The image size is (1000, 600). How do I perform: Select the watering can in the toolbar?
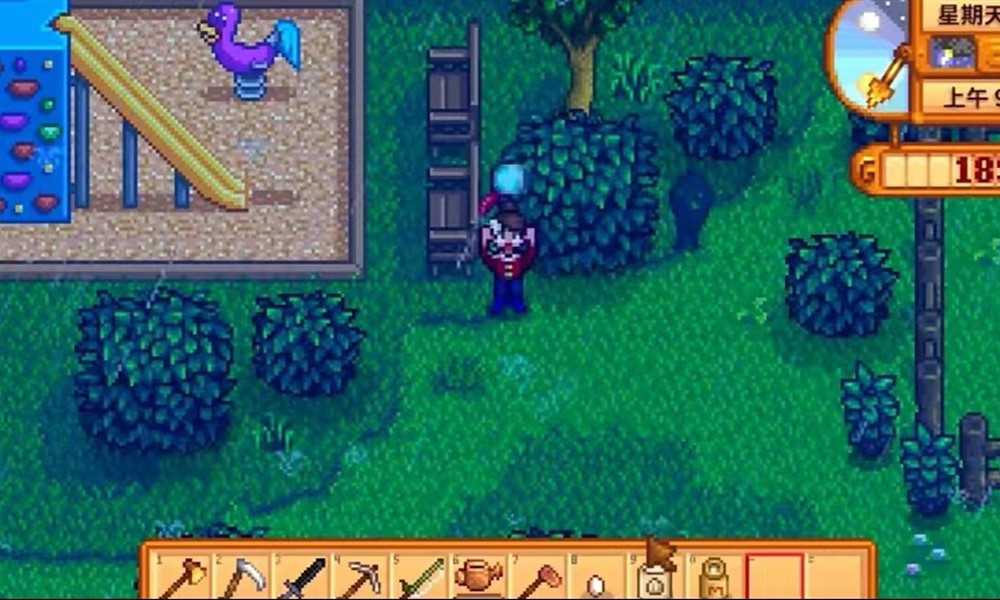(x=478, y=577)
